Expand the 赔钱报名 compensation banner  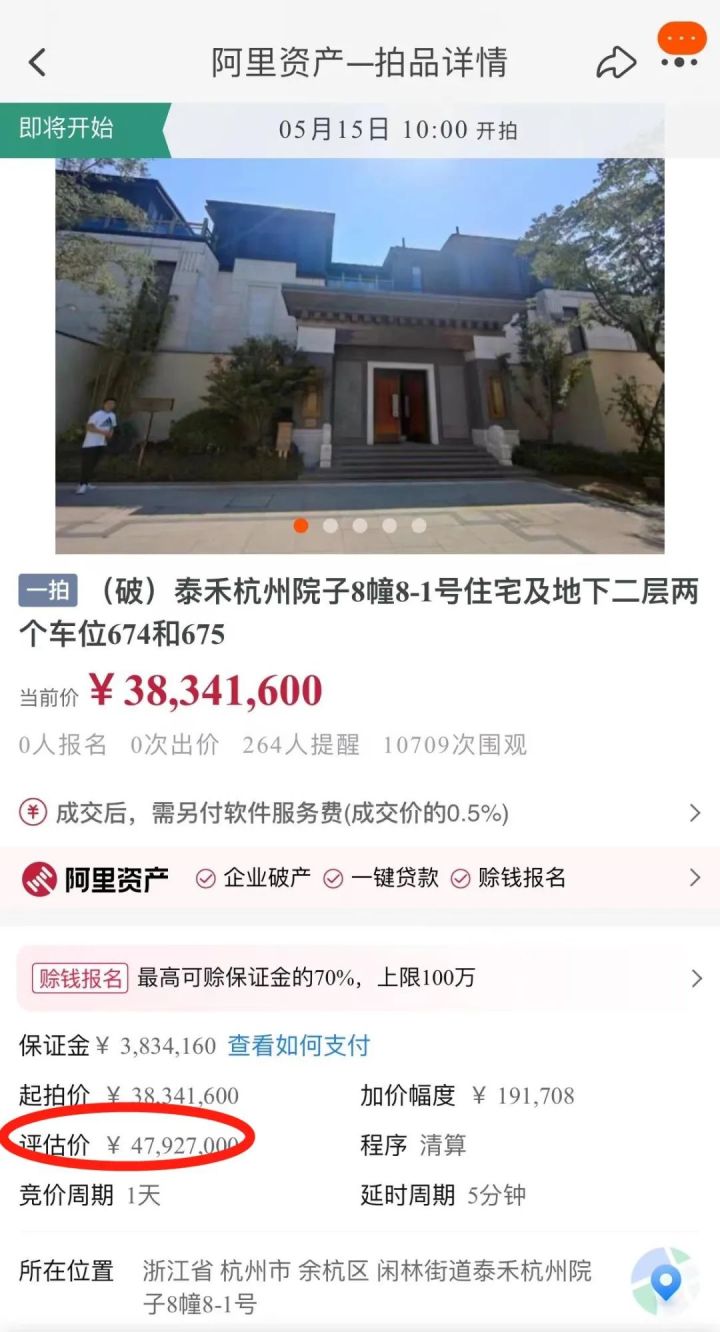[x=360, y=978]
